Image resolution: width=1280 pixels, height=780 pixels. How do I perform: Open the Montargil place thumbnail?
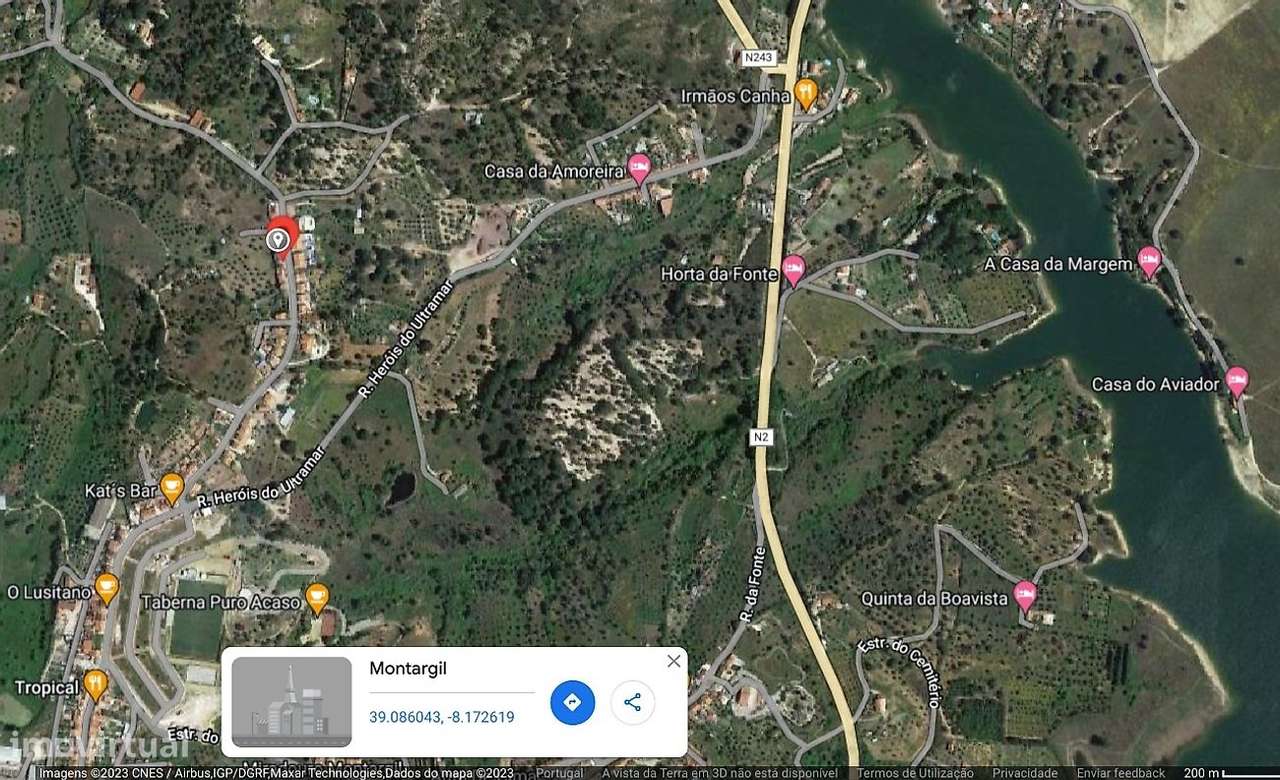click(x=292, y=702)
